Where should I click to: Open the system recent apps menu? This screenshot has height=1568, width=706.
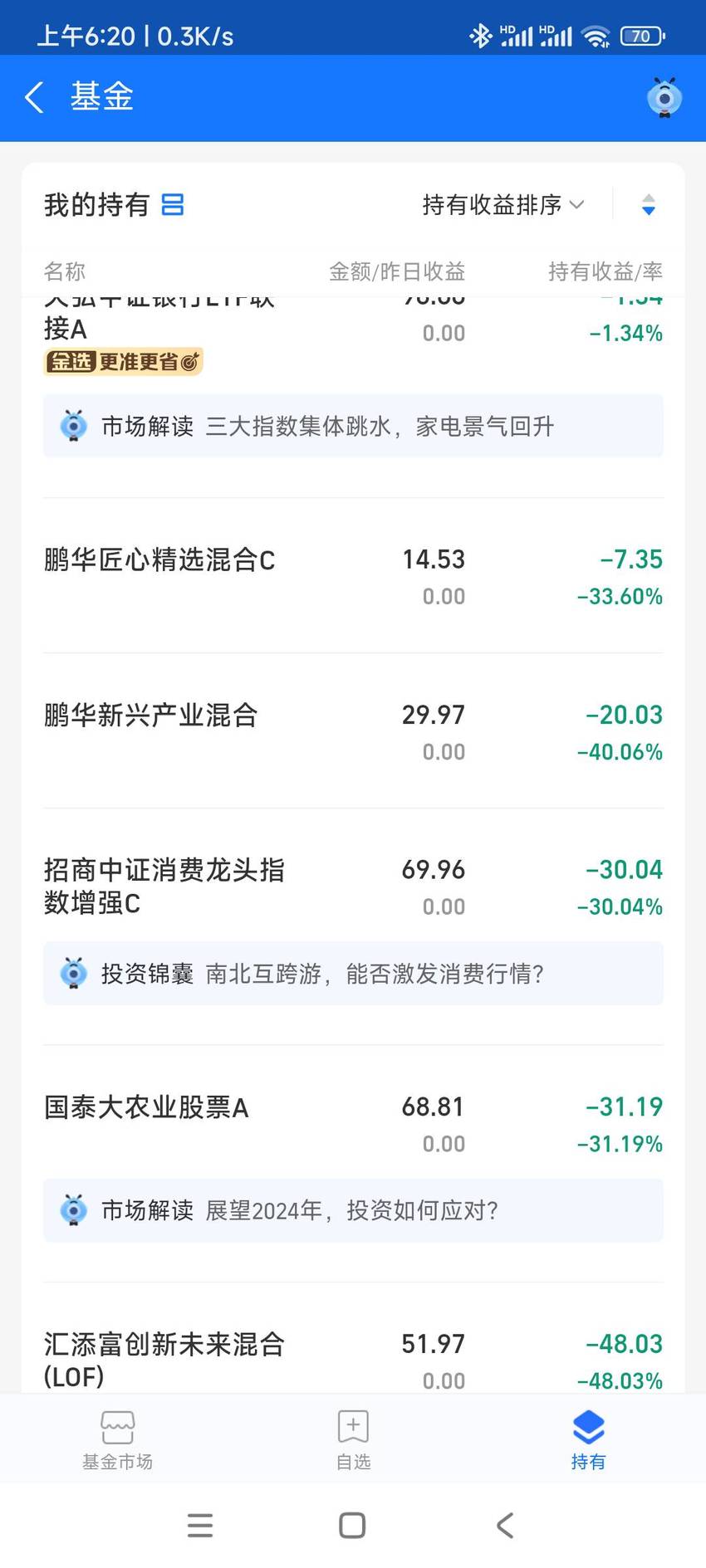pos(200,1525)
